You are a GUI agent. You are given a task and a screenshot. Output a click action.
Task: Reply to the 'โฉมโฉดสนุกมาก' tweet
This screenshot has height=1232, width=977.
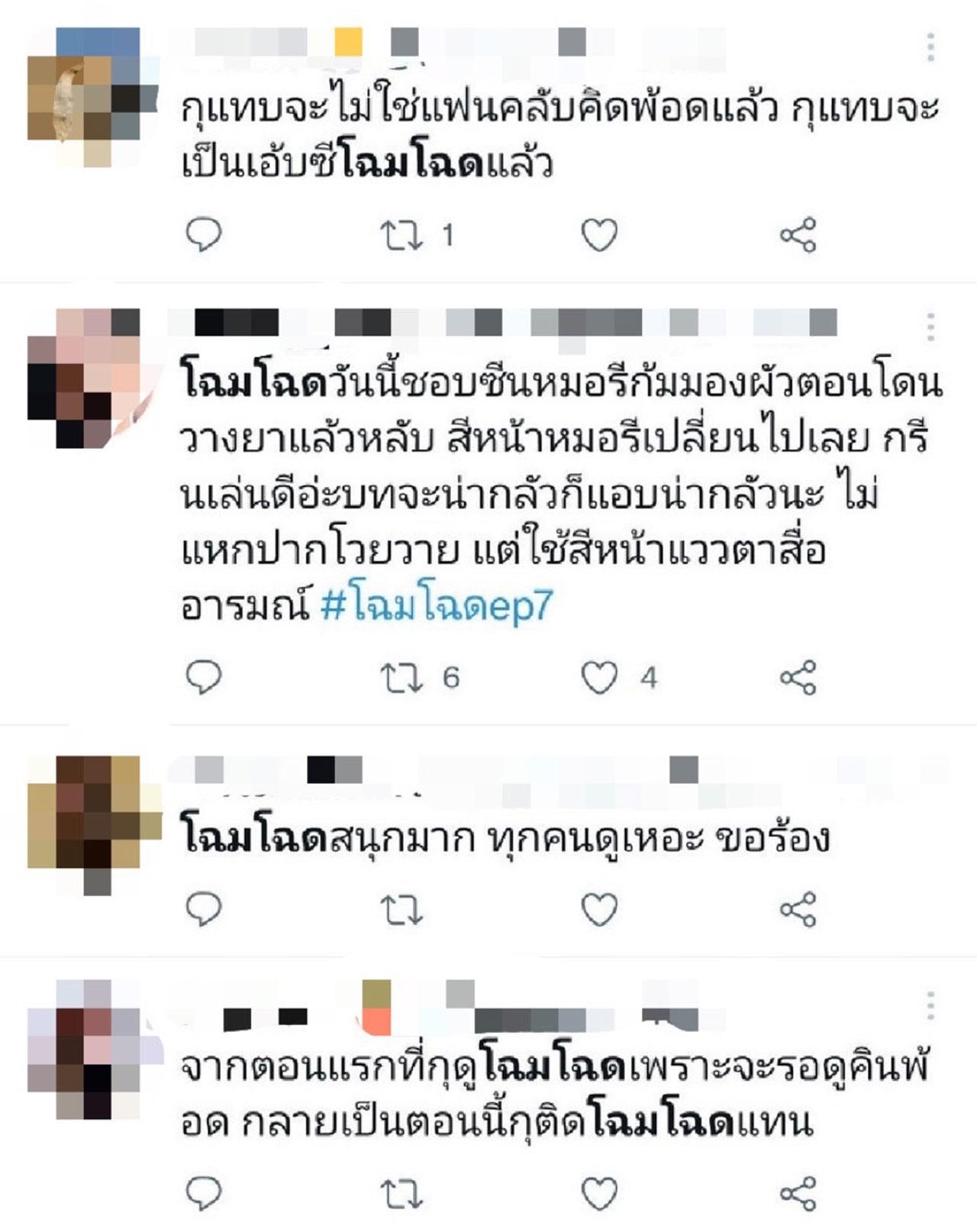204,909
